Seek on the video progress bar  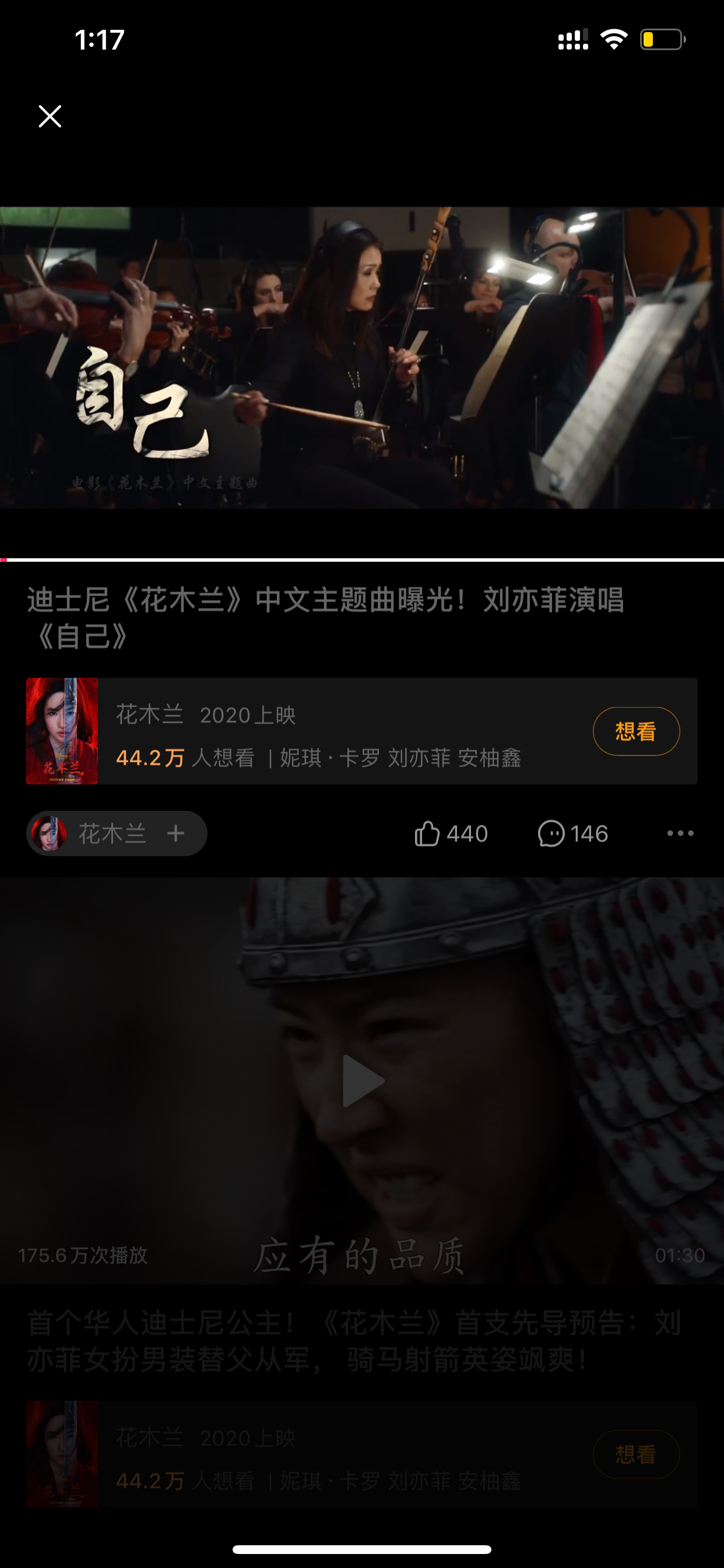[362, 559]
